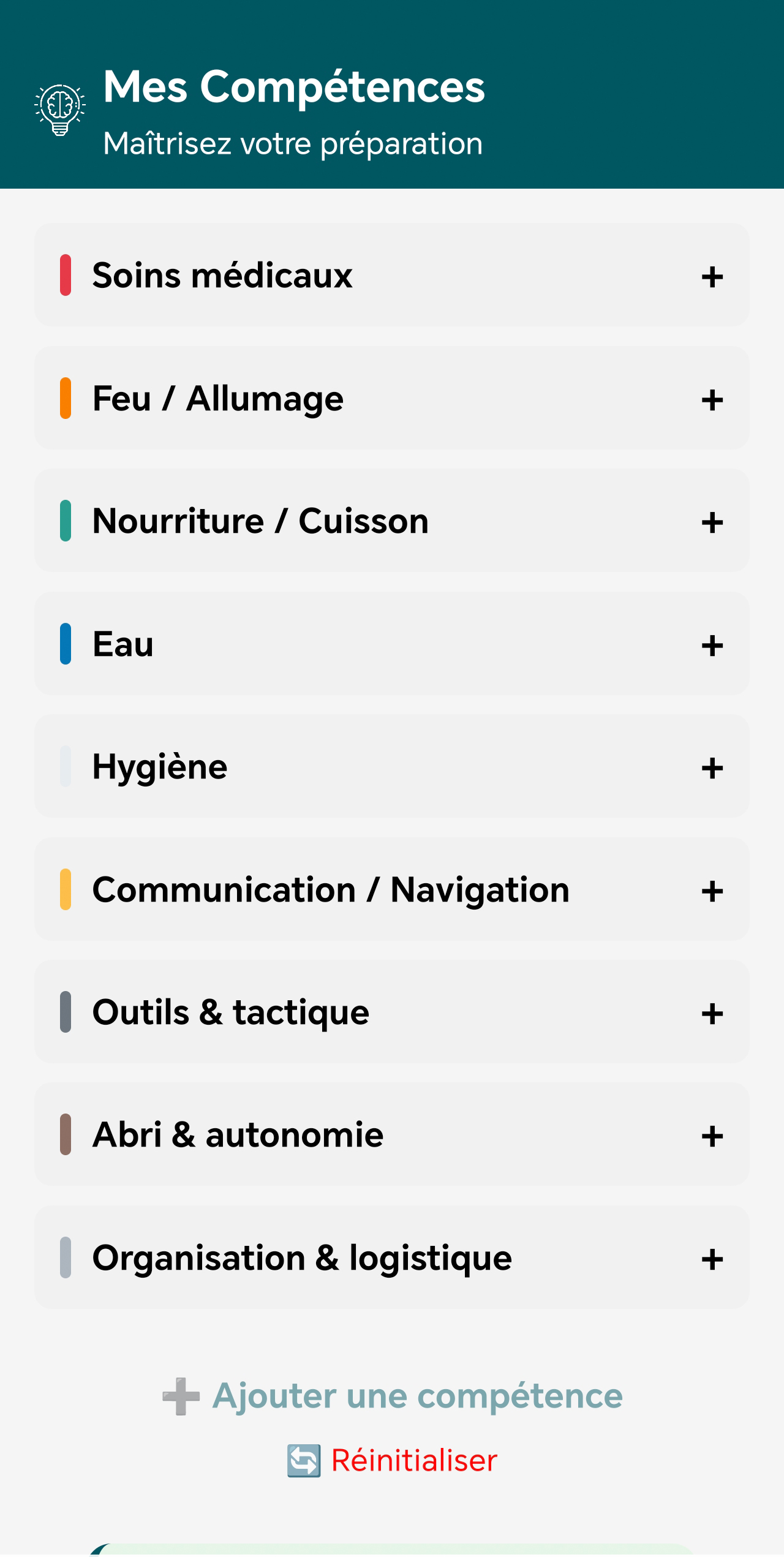Open Communication / Navigation skills
This screenshot has height=1557, width=784.
tap(392, 889)
